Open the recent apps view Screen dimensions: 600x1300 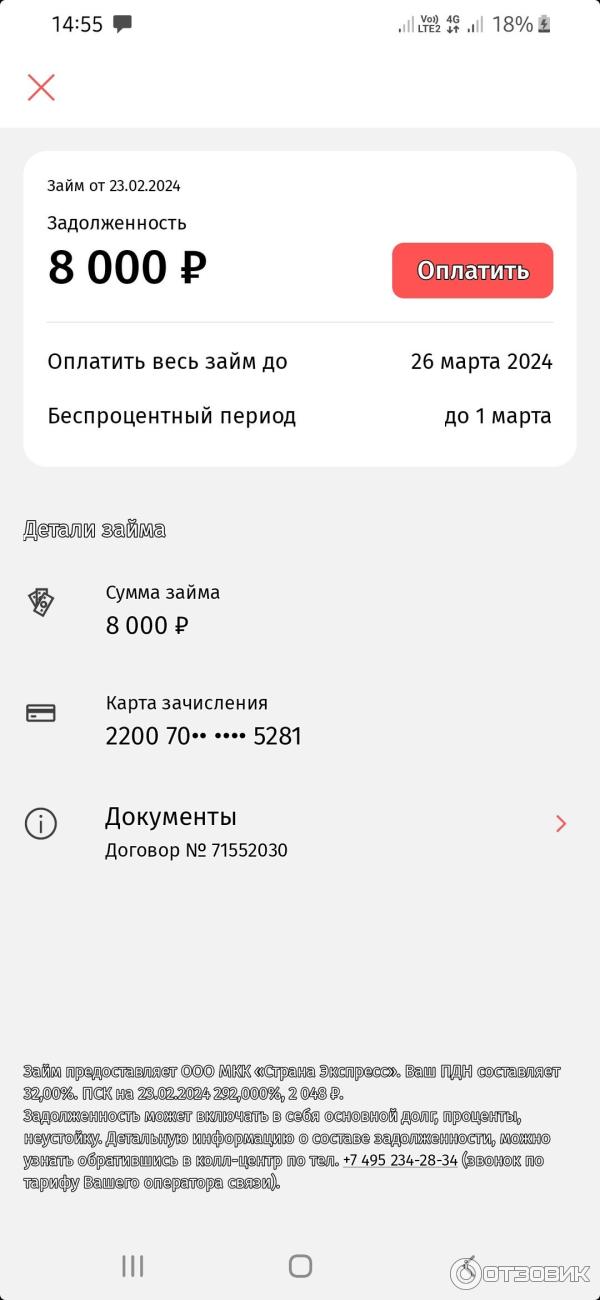[132, 1266]
